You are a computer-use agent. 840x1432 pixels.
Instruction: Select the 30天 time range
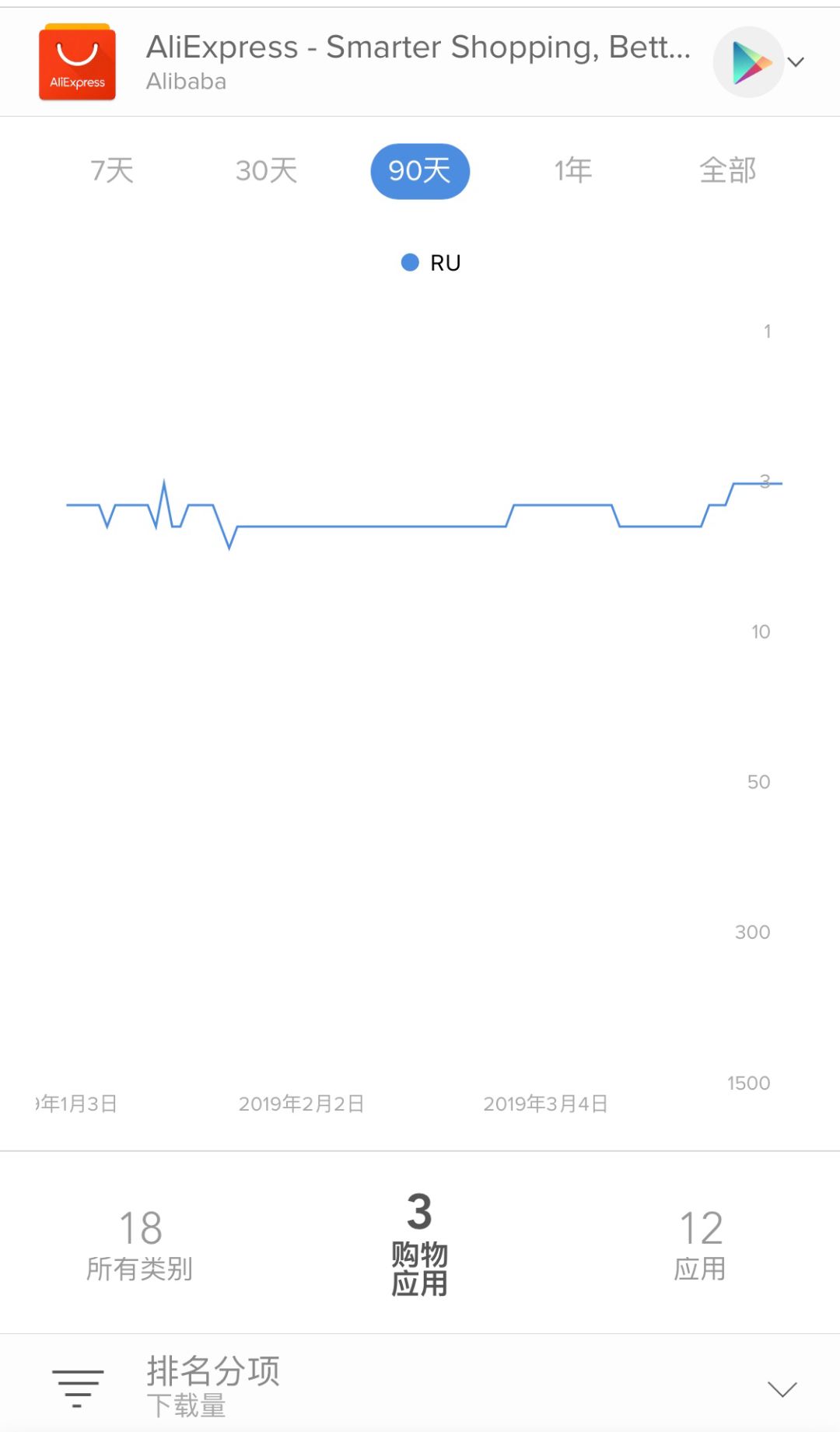pos(266,170)
